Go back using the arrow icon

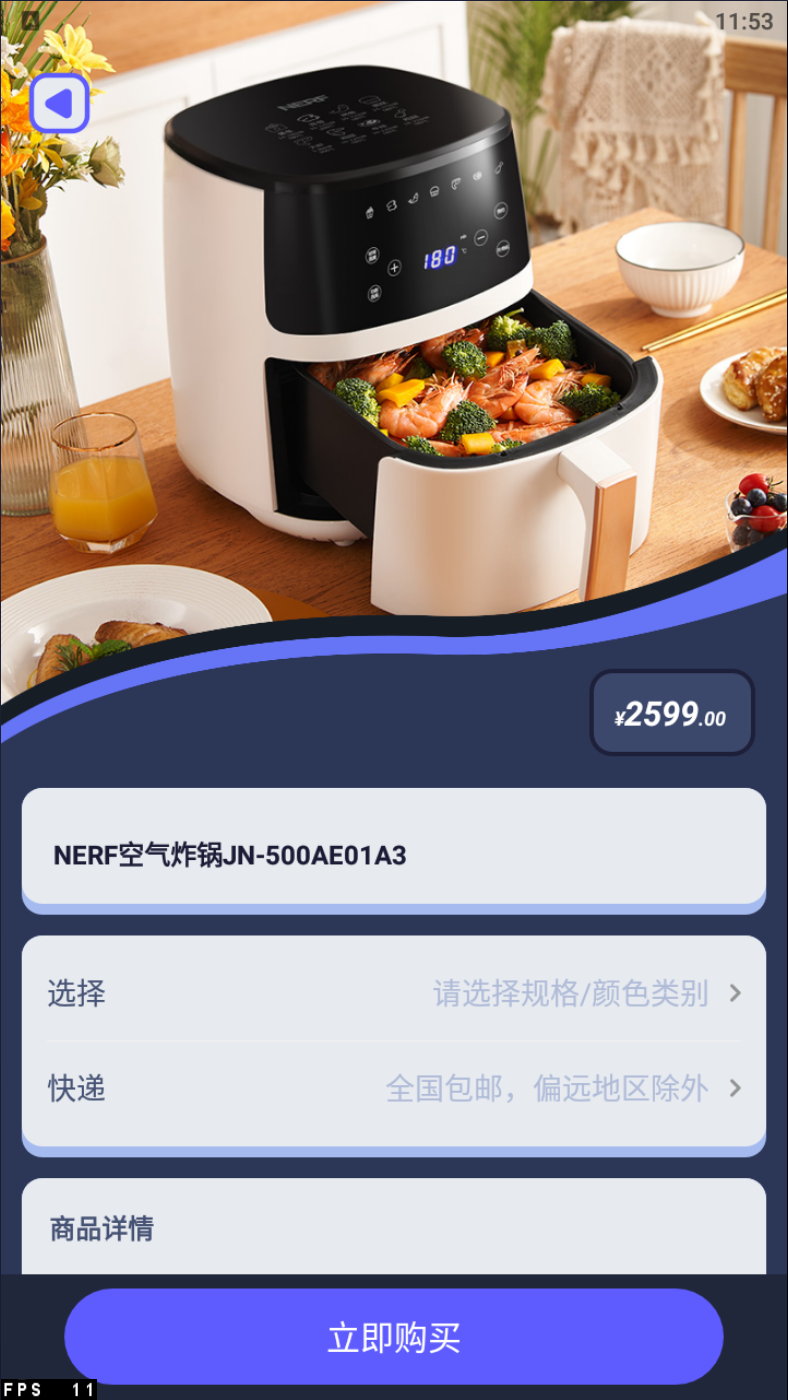click(60, 103)
